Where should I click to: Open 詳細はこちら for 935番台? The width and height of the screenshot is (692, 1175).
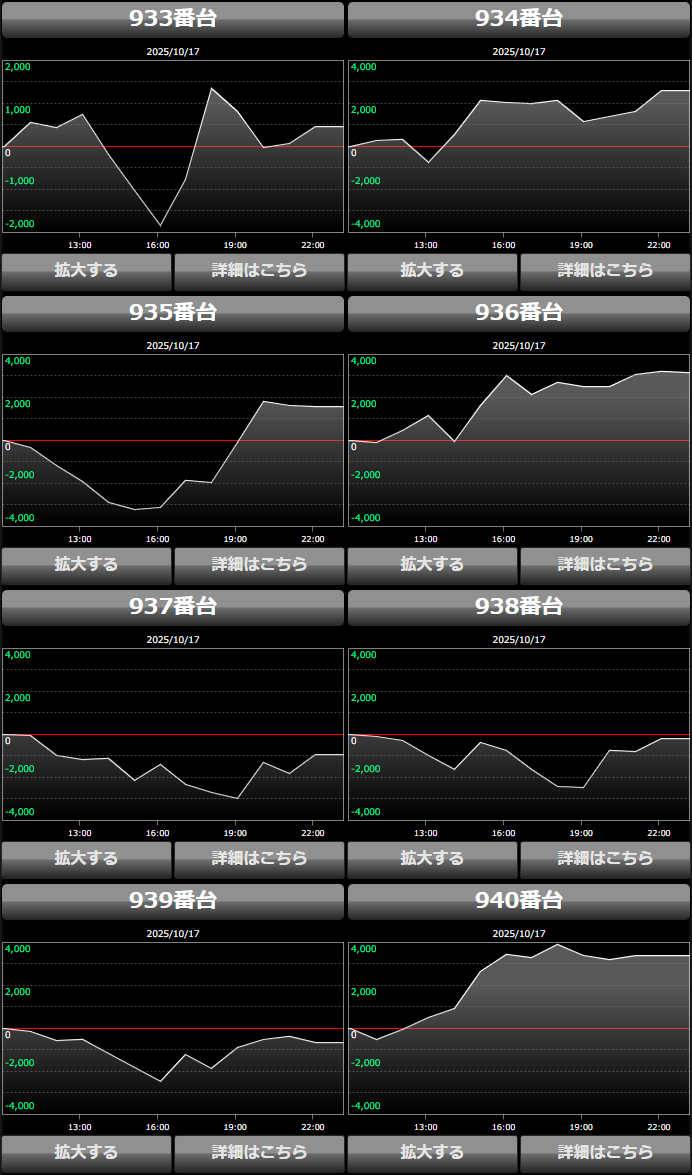(259, 565)
